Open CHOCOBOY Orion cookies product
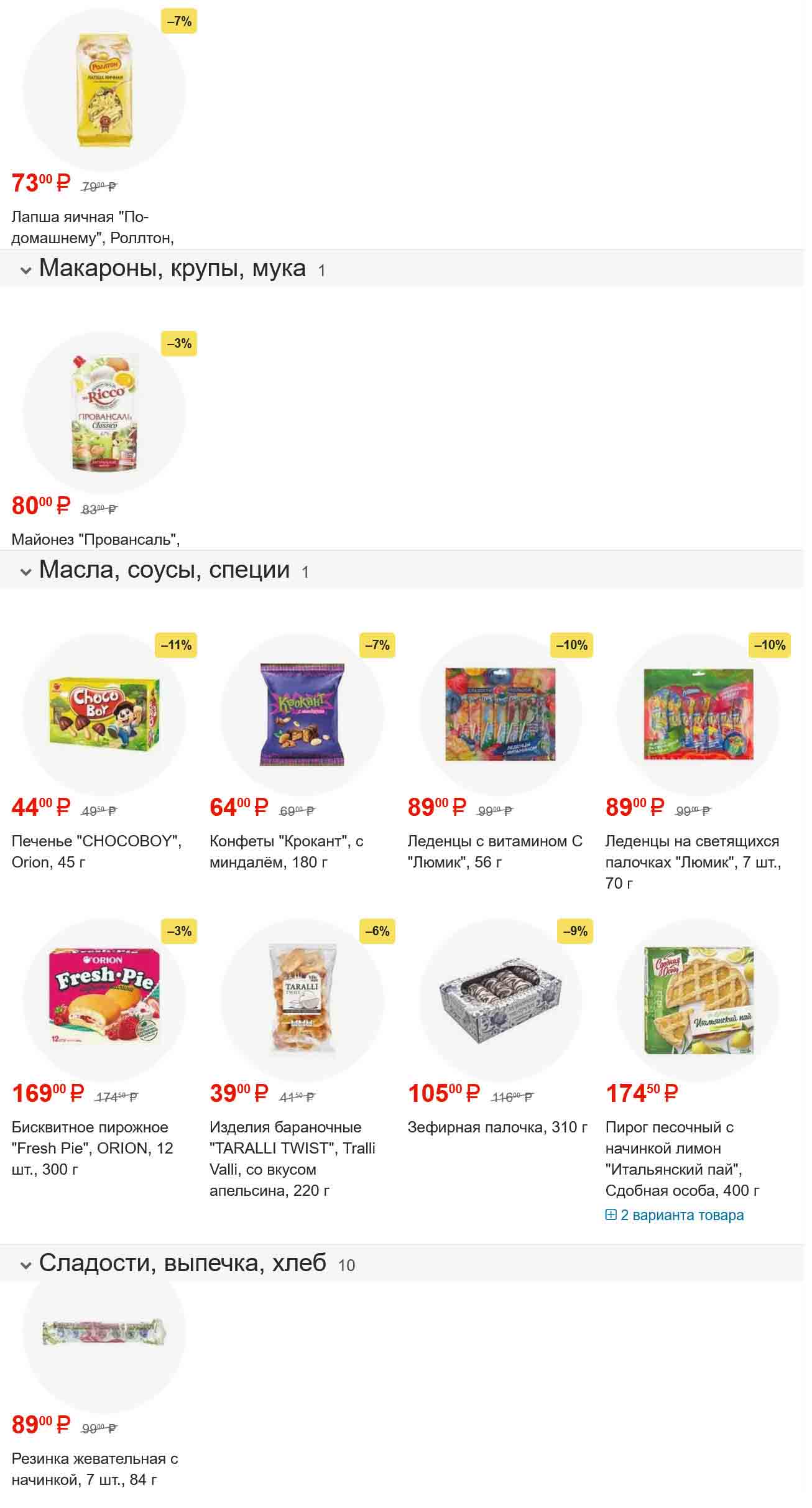 104,715
